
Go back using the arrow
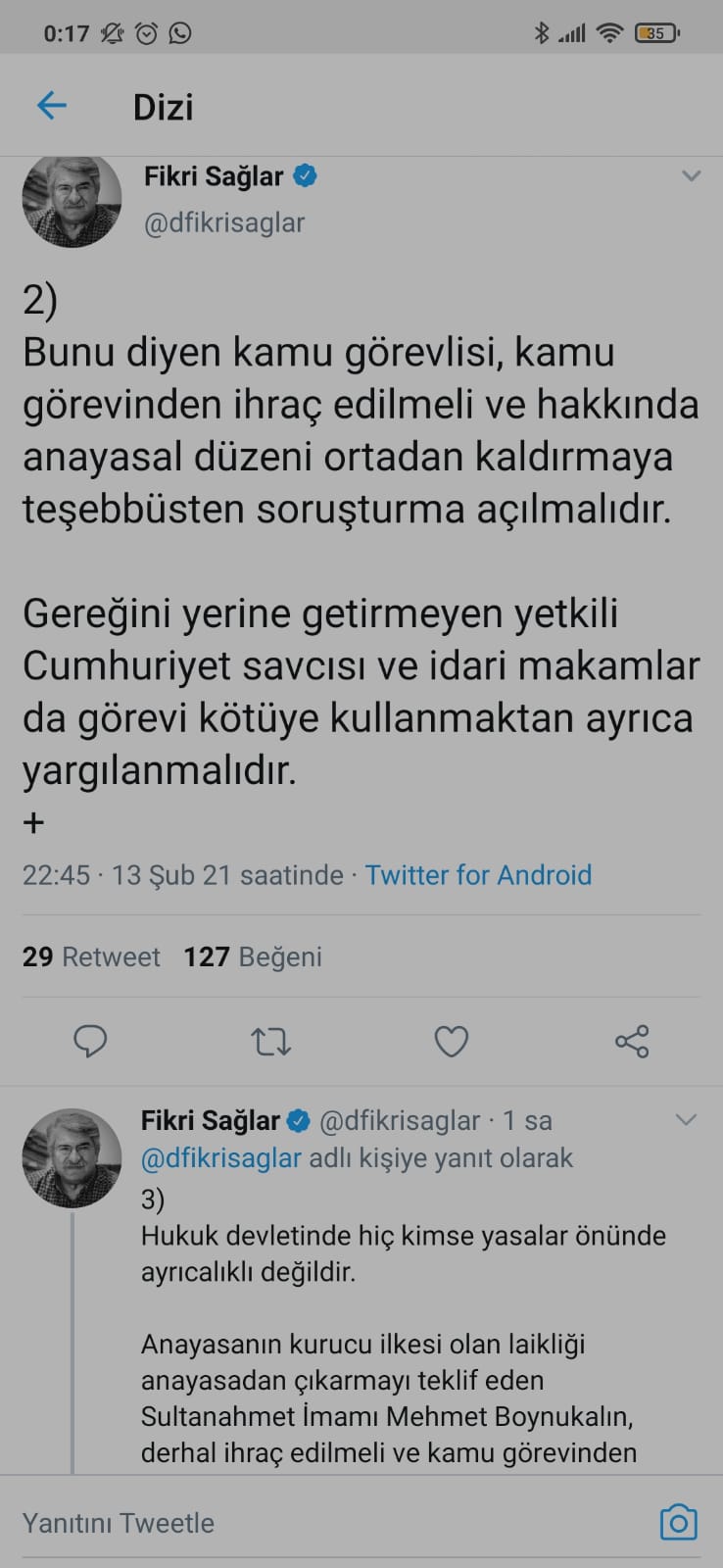coord(51,106)
